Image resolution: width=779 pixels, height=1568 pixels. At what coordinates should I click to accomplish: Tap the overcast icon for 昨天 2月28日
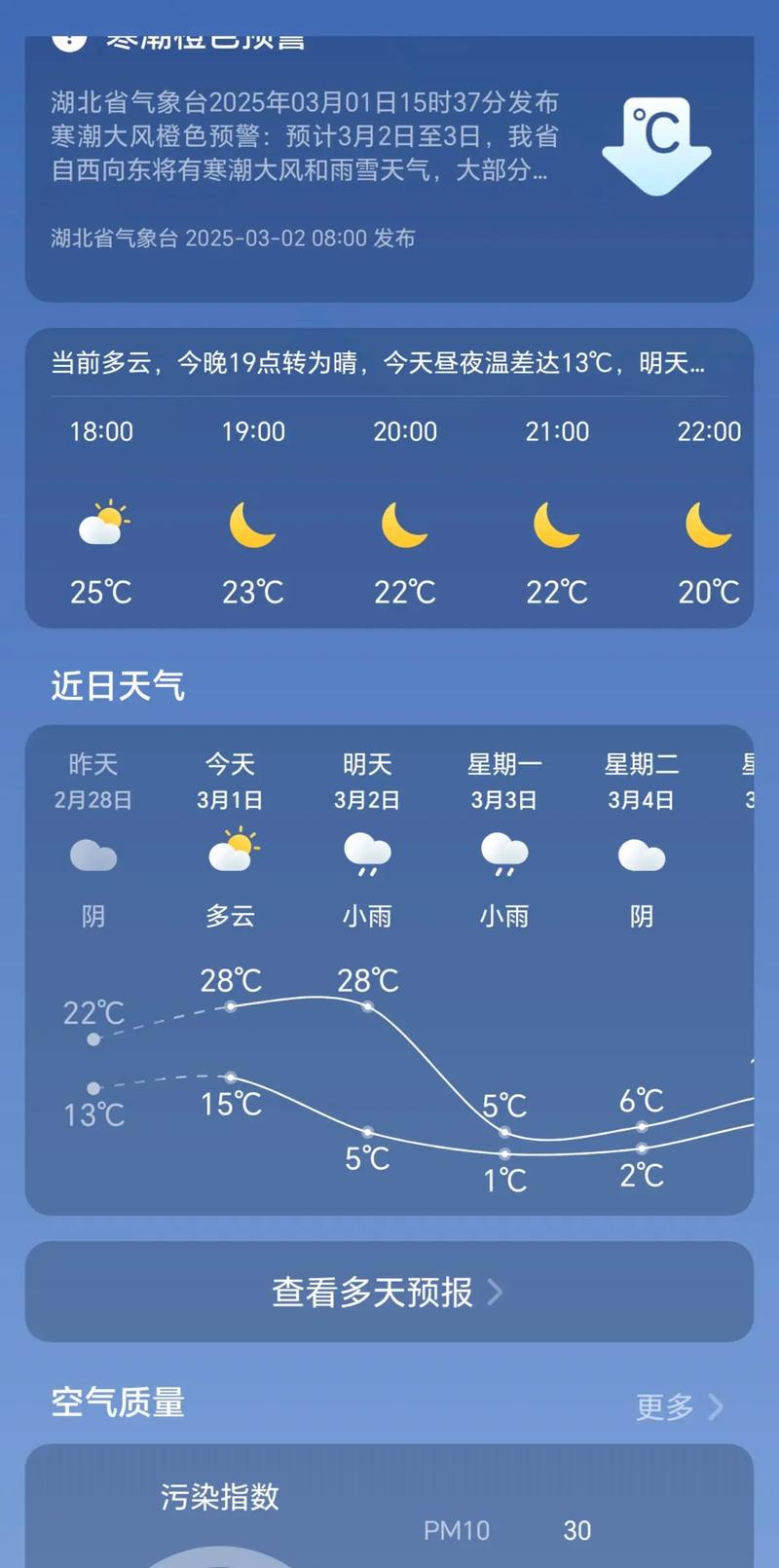93,855
